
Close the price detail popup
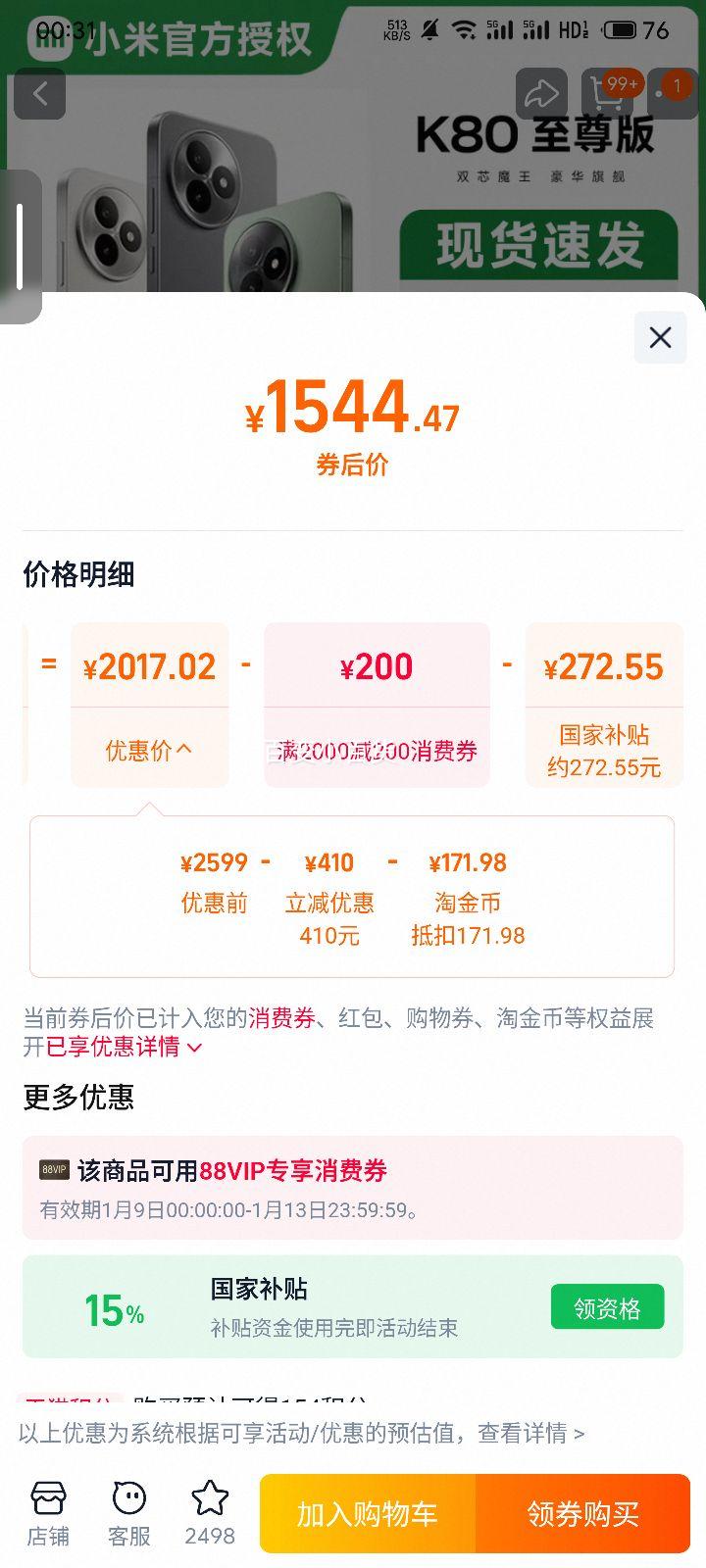coord(659,337)
